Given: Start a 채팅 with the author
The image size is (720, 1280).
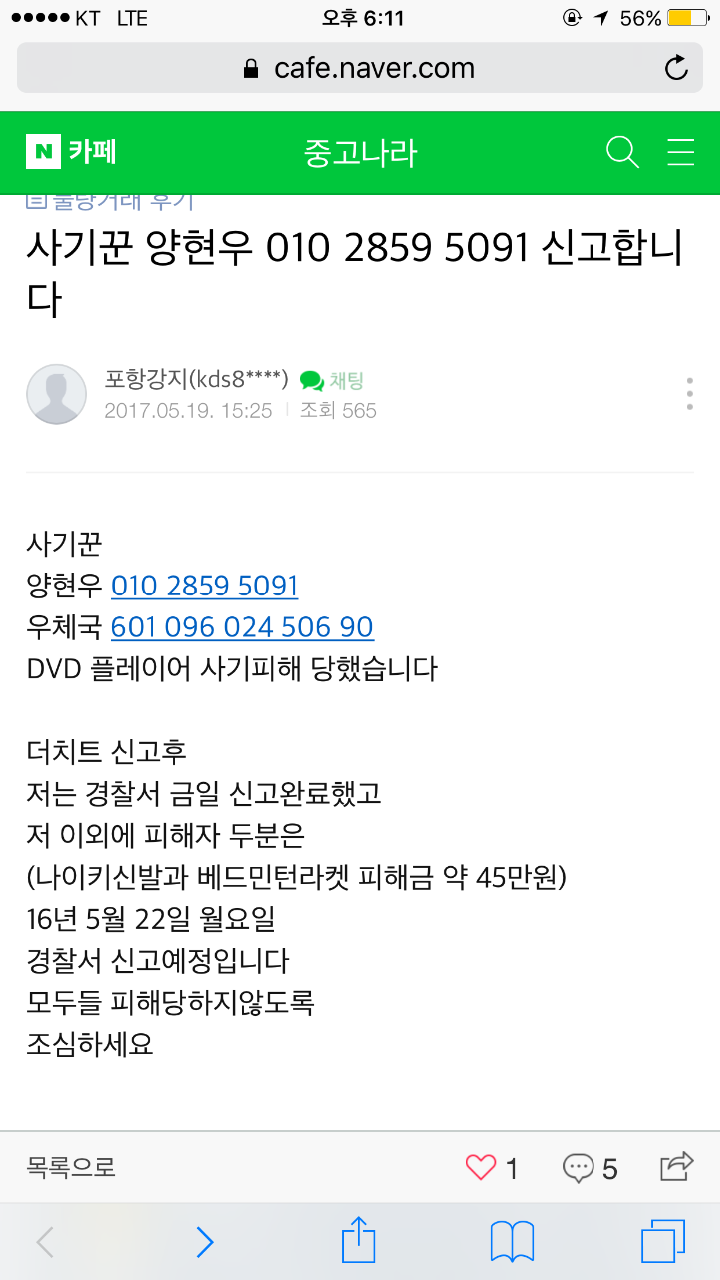Looking at the screenshot, I should (x=332, y=381).
